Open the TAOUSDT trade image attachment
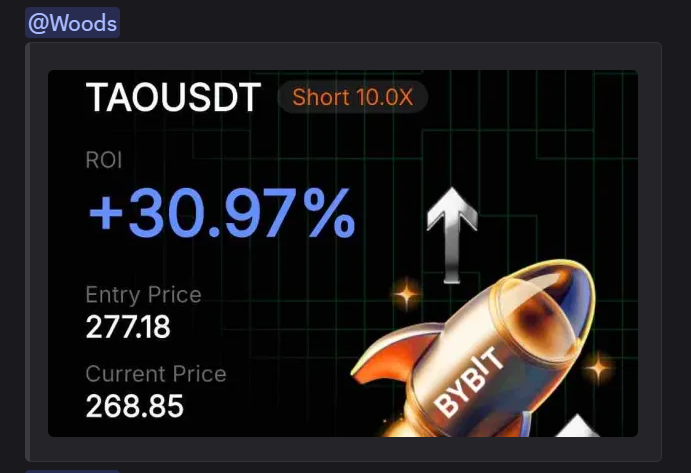Screen dimensions: 691x473 [342, 253]
